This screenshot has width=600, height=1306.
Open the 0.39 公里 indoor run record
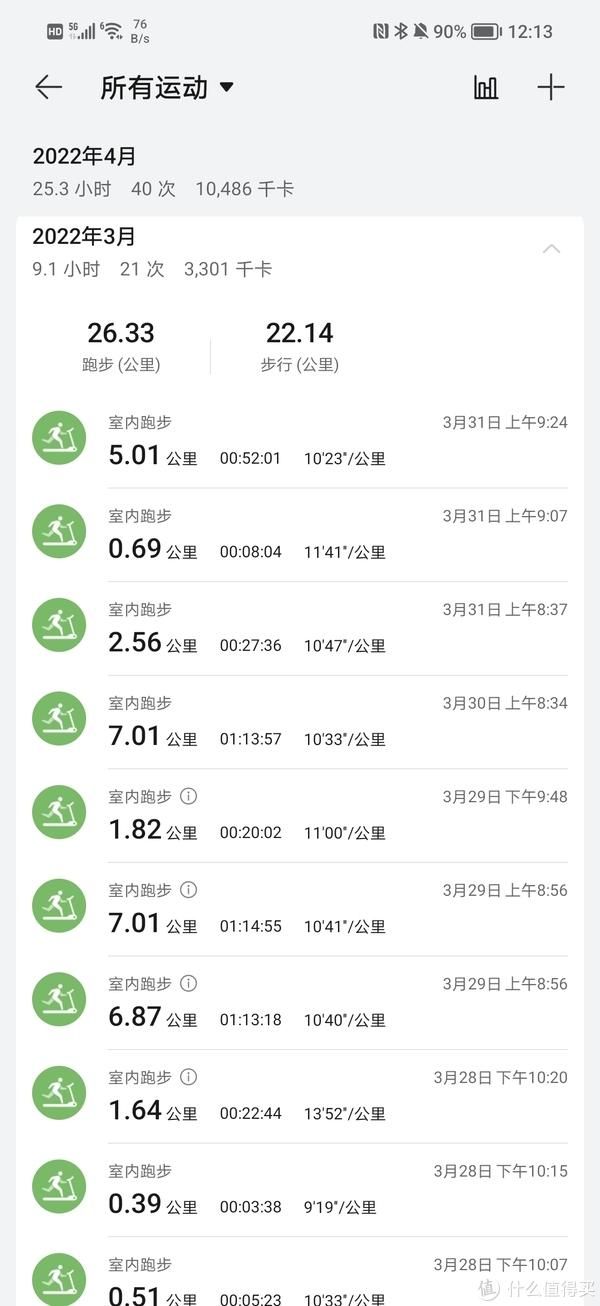tap(300, 1190)
